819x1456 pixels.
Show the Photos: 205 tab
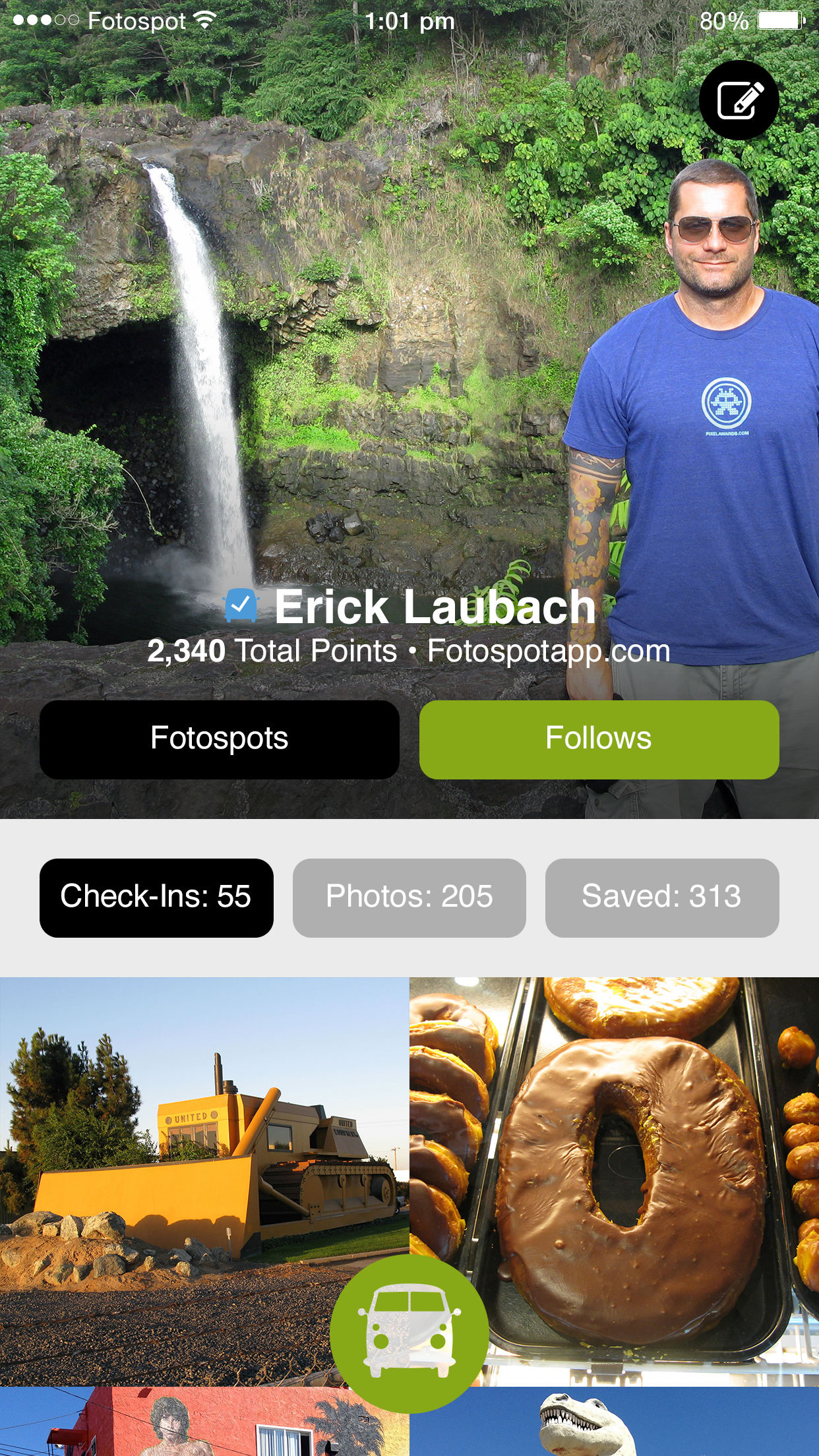point(409,897)
